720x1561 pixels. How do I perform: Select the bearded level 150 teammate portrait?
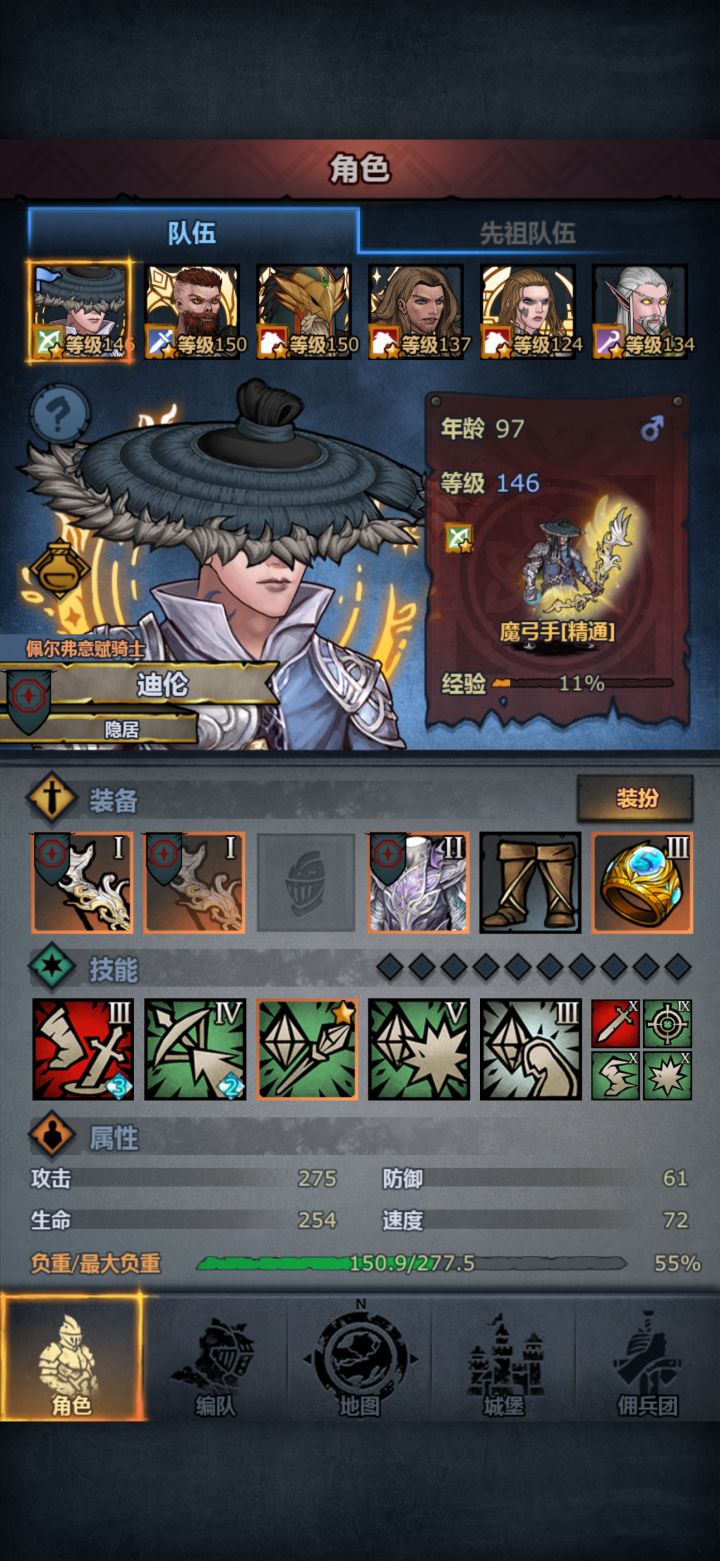pos(193,311)
